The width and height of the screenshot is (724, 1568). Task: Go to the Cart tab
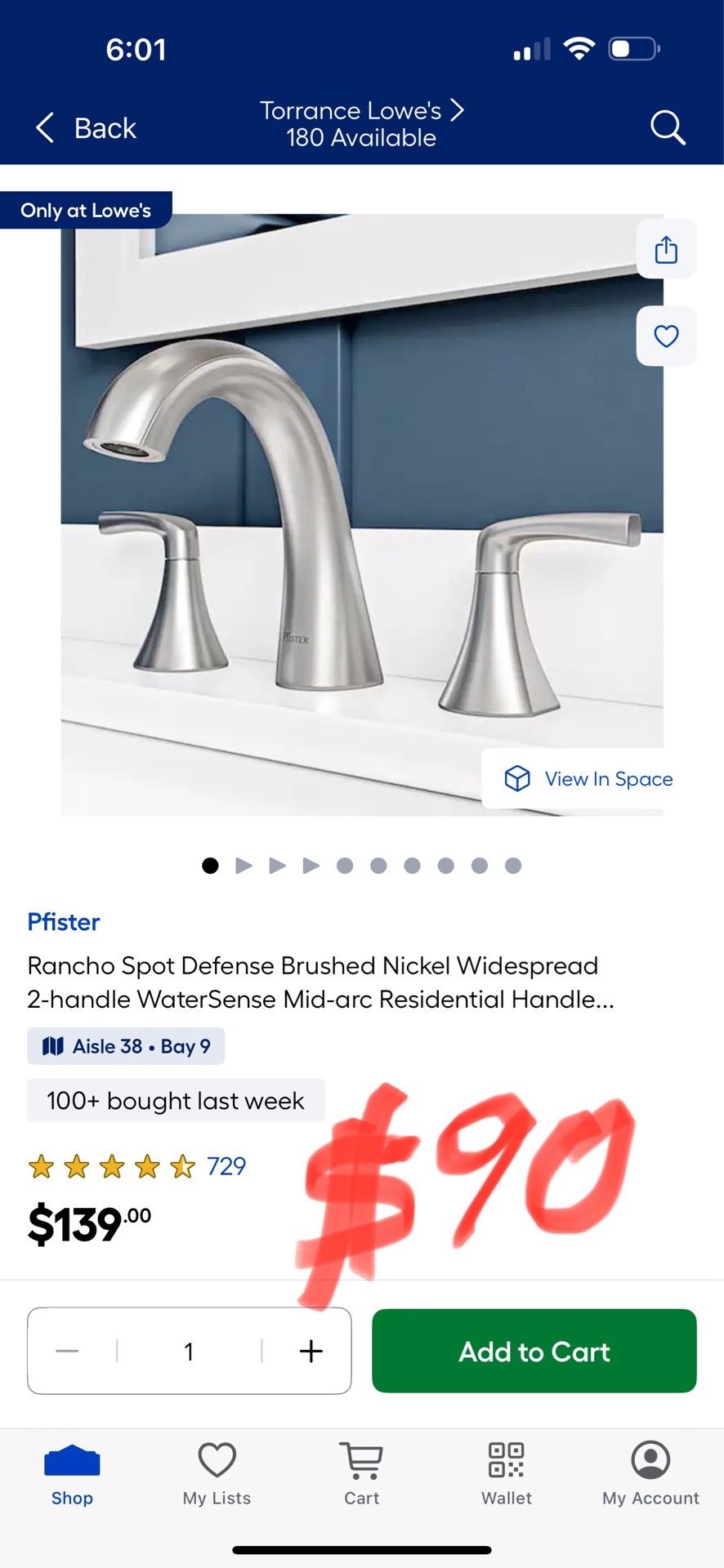tap(361, 1475)
